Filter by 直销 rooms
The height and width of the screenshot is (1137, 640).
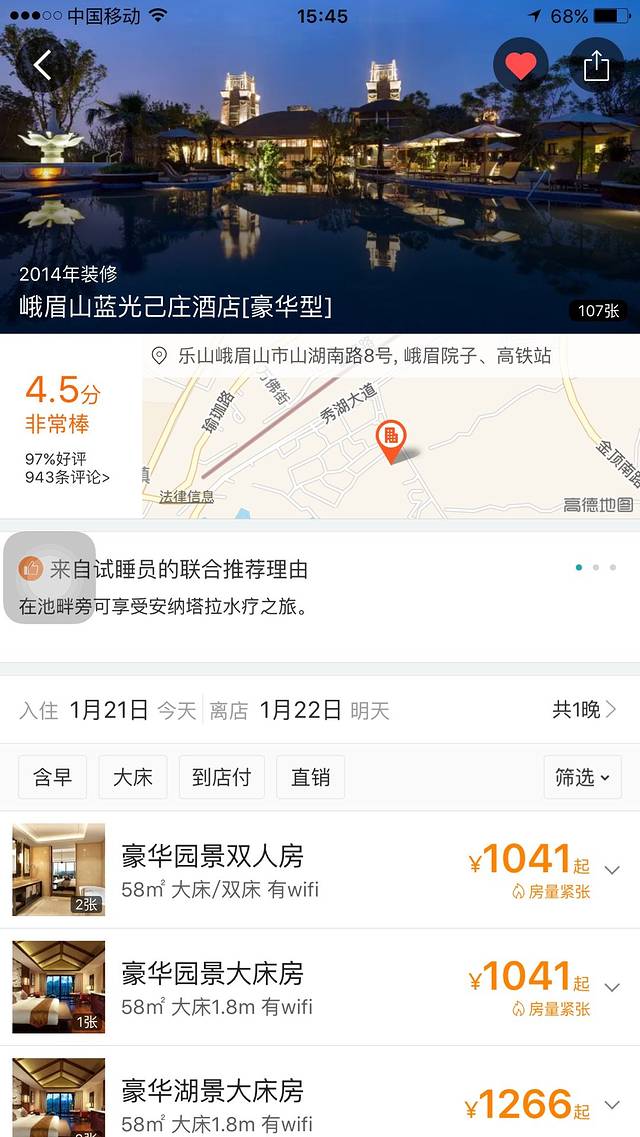click(310, 777)
